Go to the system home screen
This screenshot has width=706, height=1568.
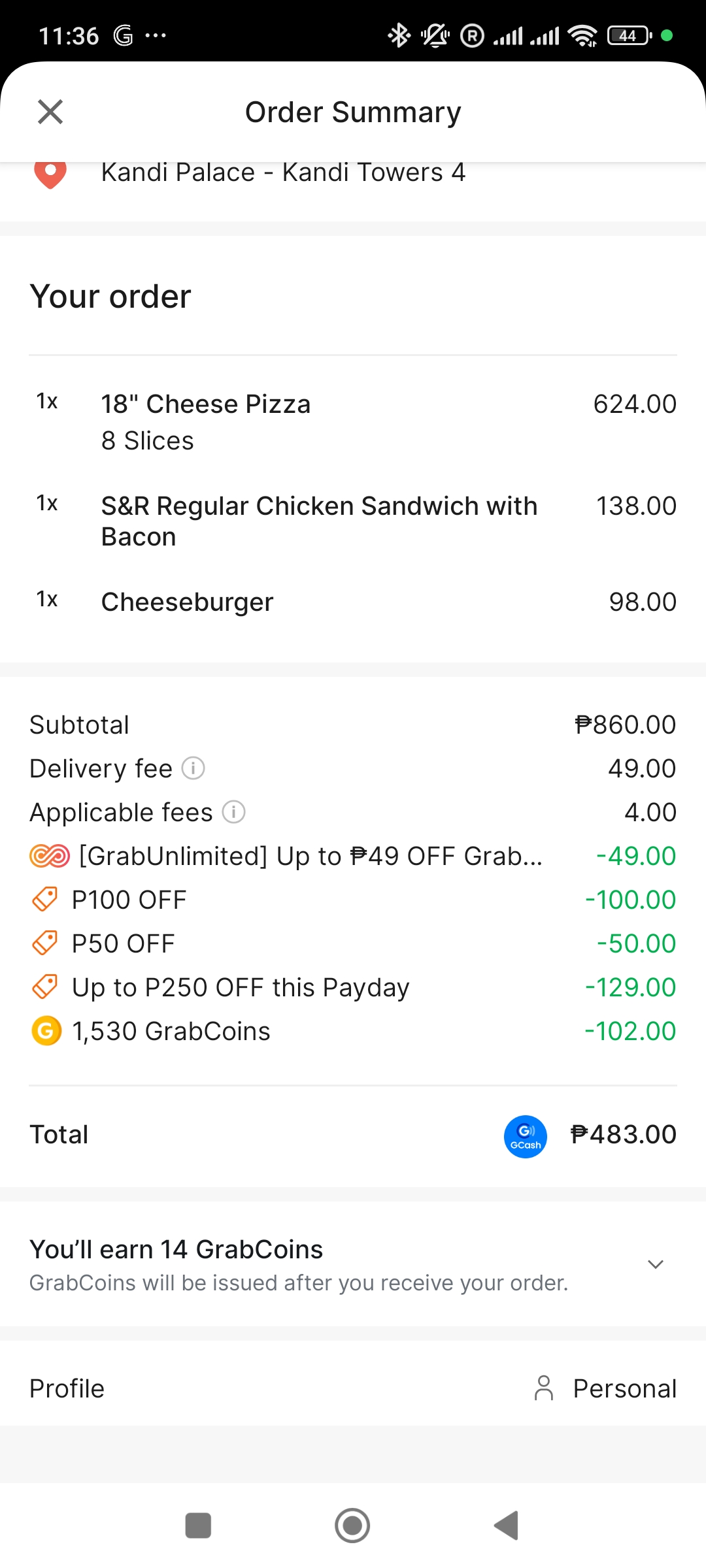pyautogui.click(x=352, y=1526)
